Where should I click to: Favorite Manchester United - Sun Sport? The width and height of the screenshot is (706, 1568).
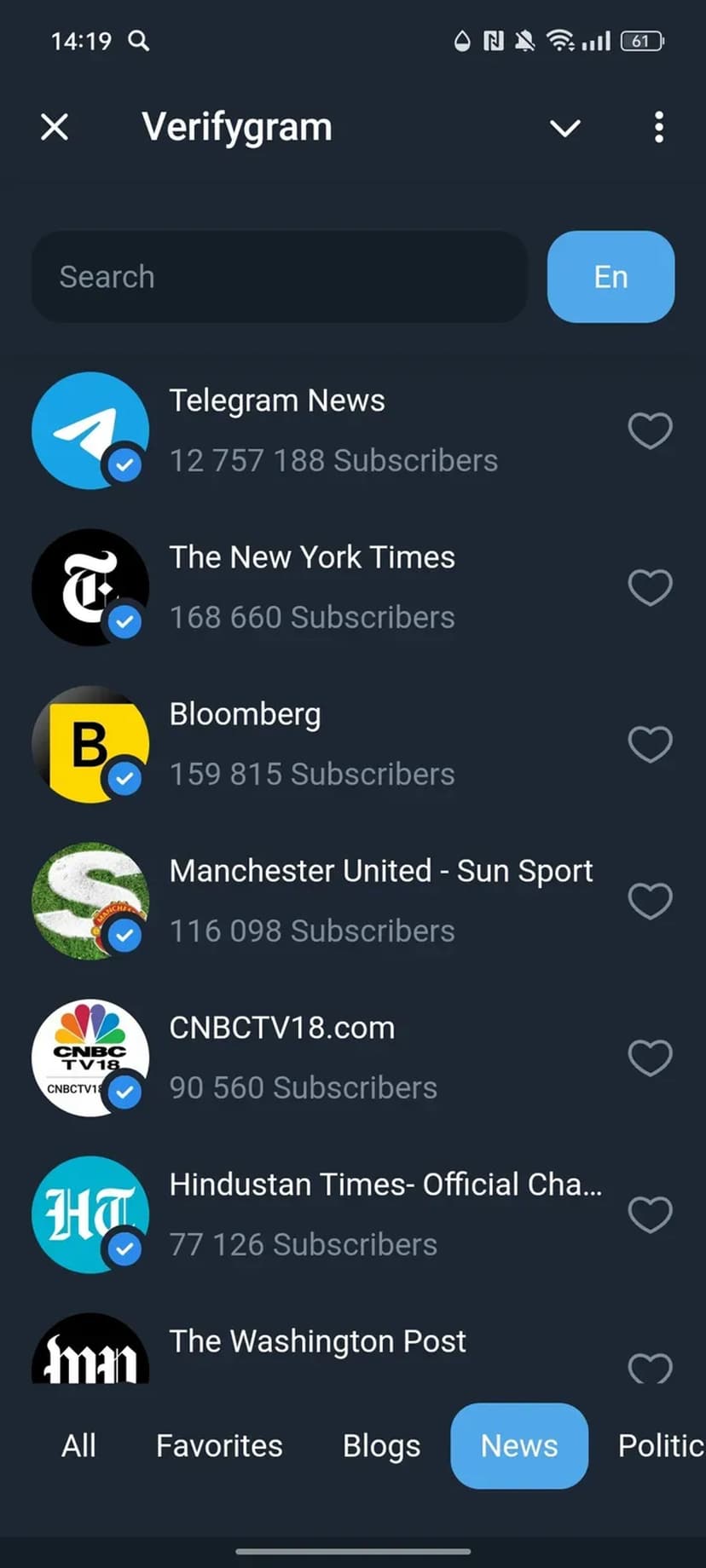coord(650,901)
